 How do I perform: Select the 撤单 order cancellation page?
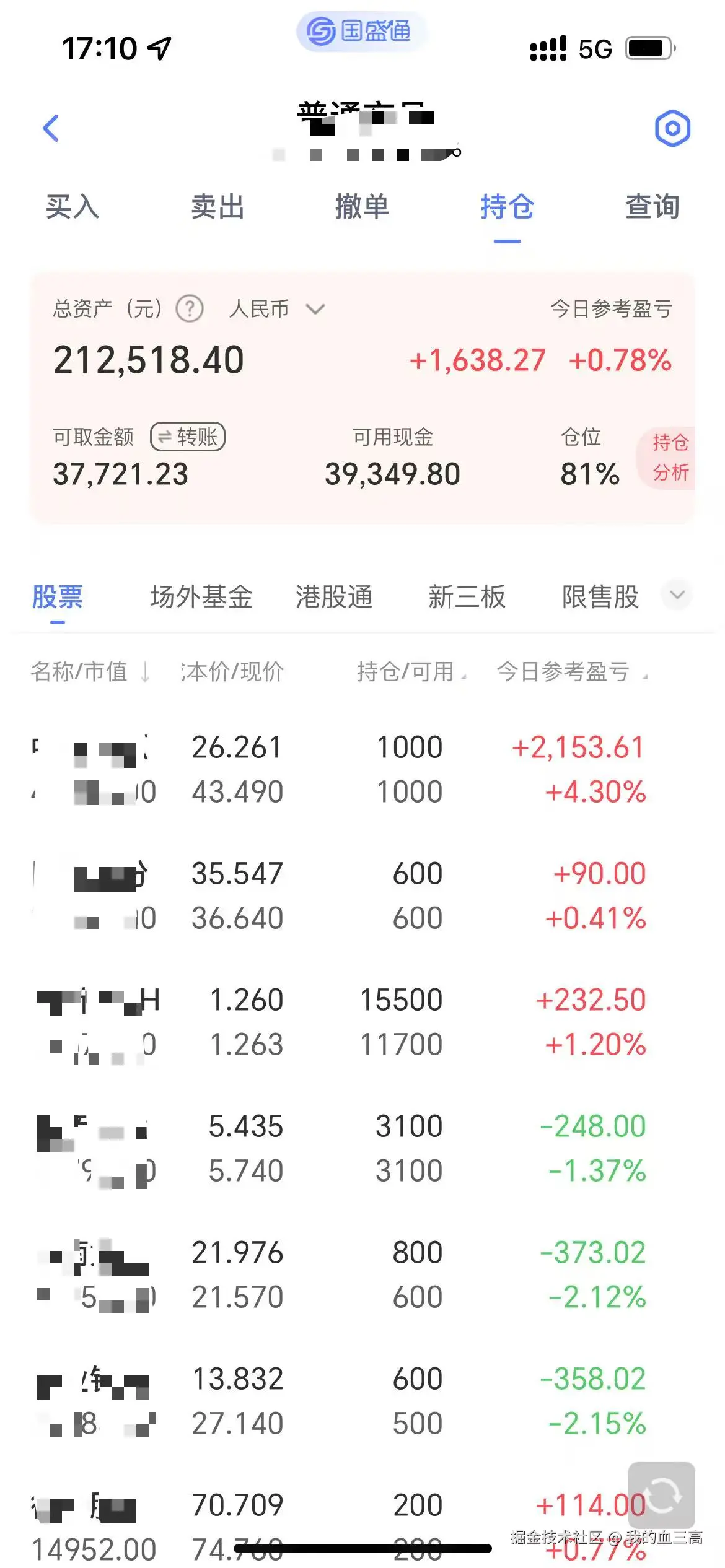point(362,209)
